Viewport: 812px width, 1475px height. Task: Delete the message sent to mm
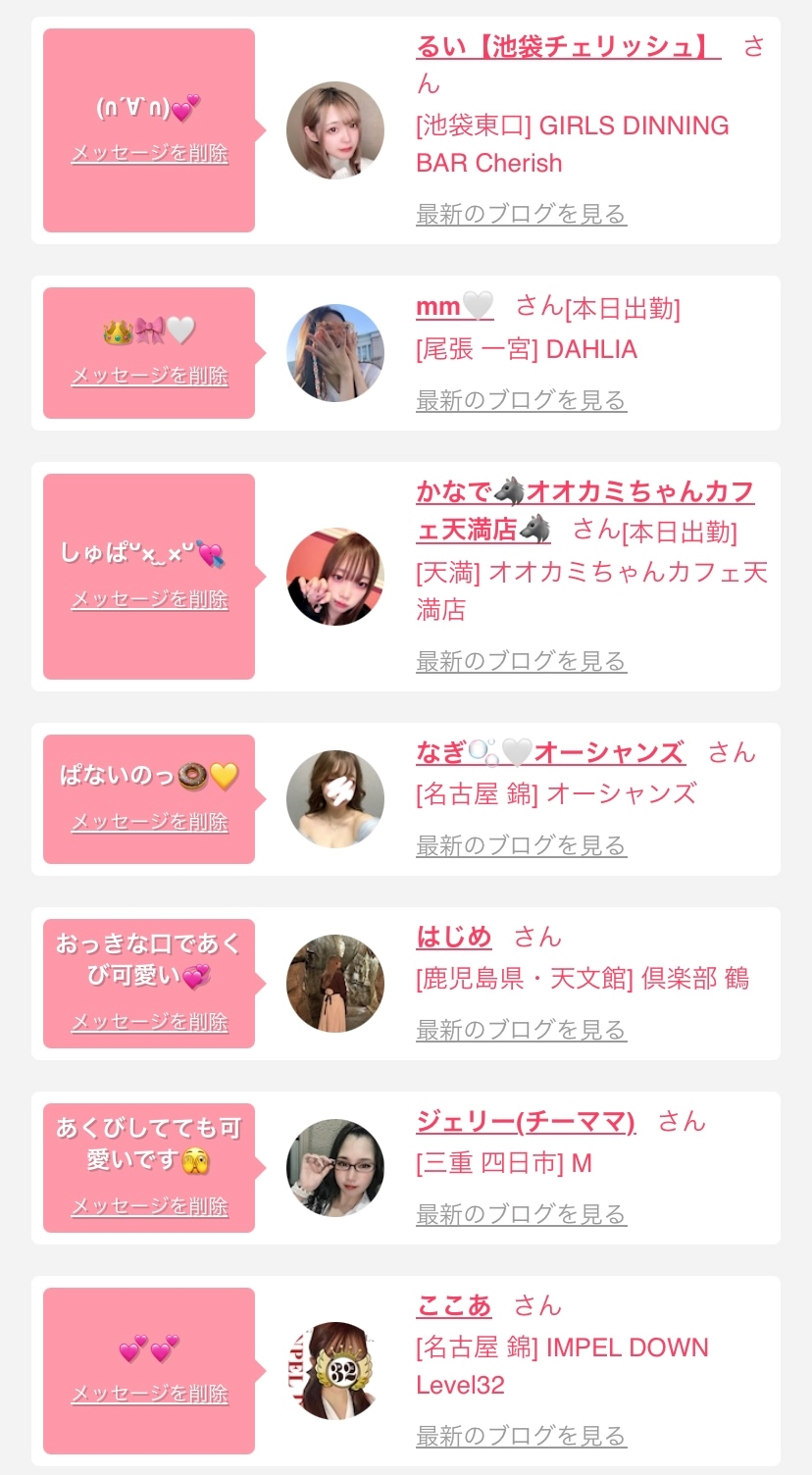coord(150,377)
